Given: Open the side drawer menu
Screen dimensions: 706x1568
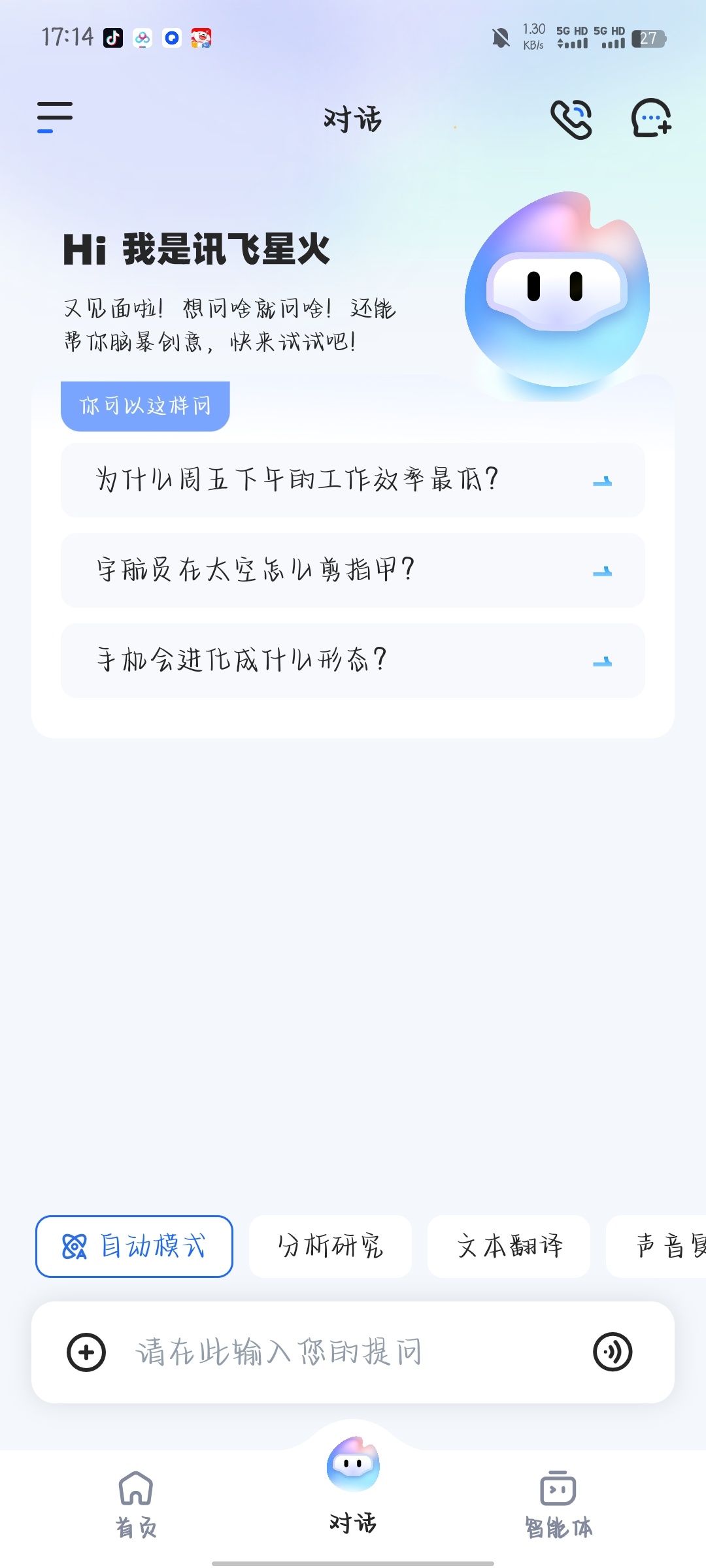Looking at the screenshot, I should tap(55, 118).
